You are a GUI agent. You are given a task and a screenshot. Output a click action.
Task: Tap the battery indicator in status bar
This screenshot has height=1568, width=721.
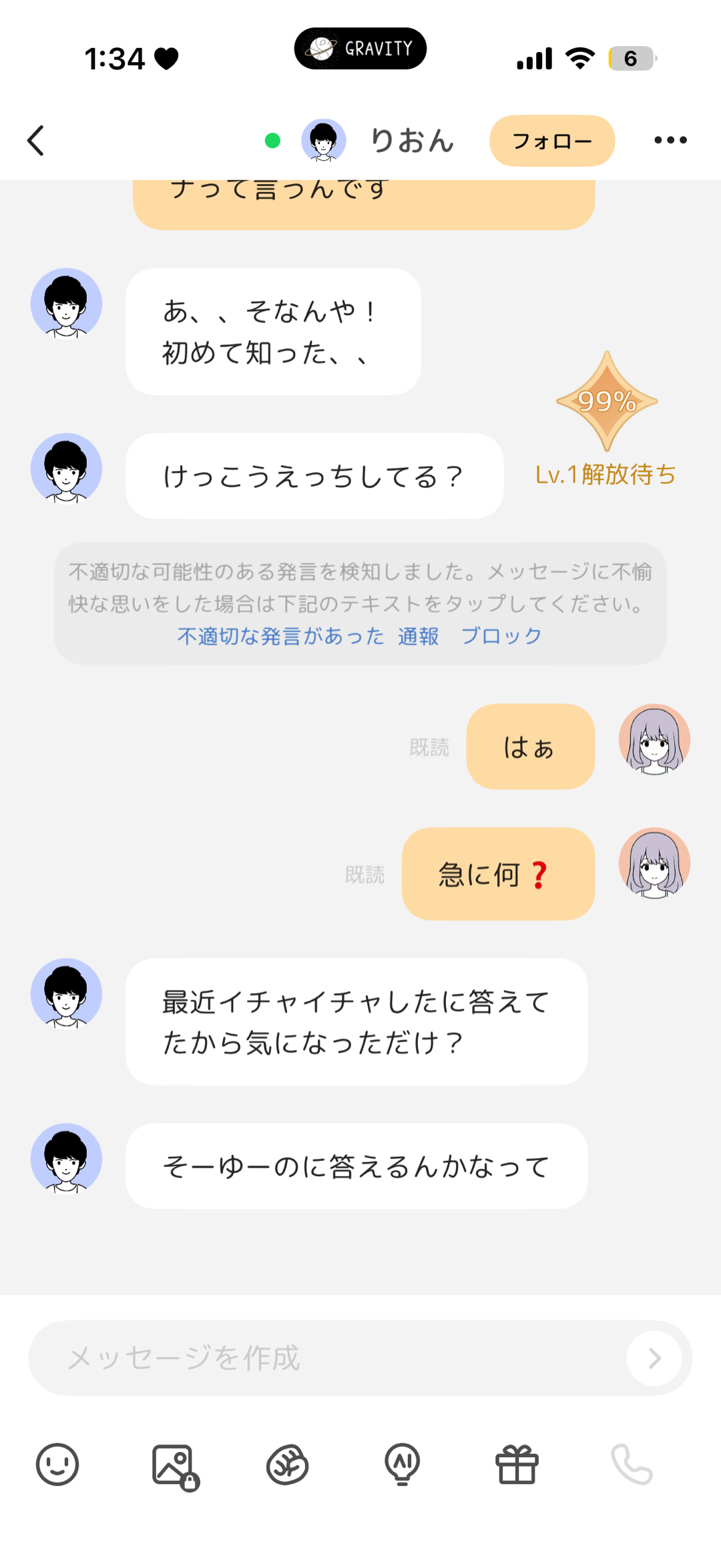point(630,59)
